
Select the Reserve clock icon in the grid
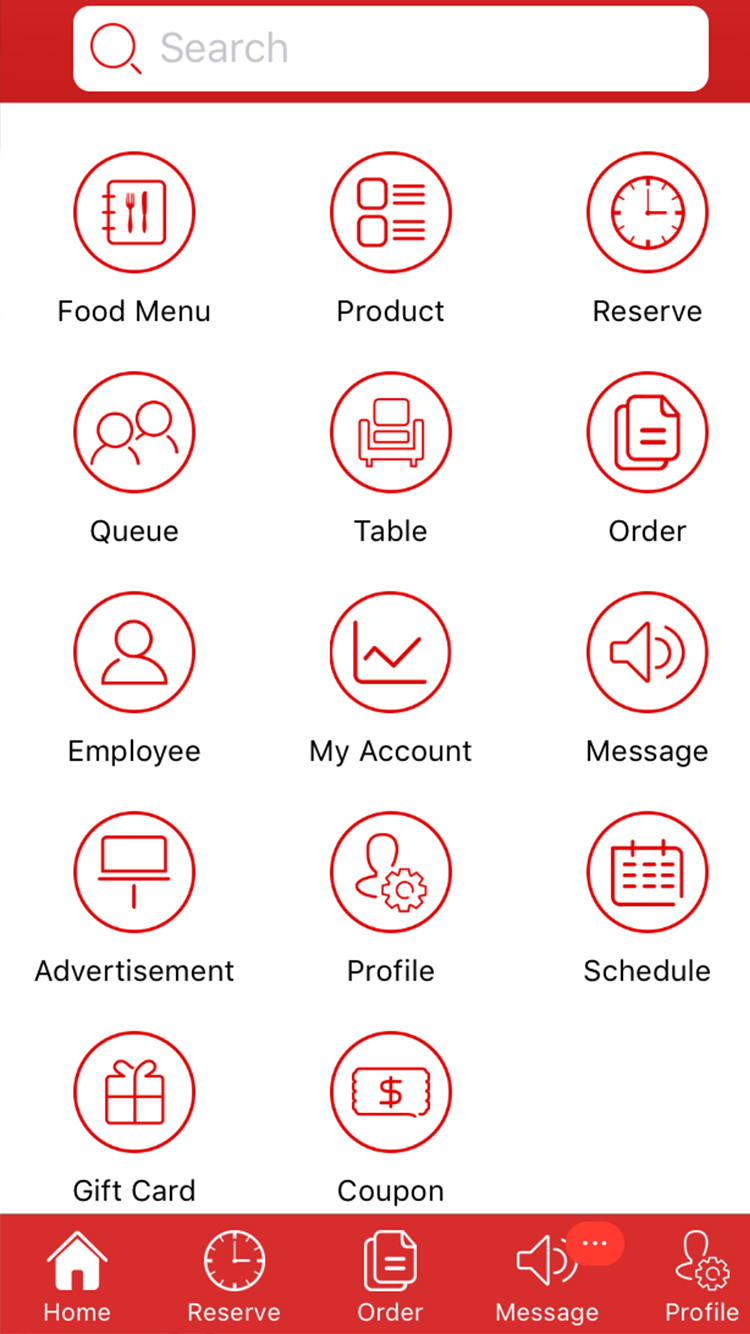(x=647, y=212)
